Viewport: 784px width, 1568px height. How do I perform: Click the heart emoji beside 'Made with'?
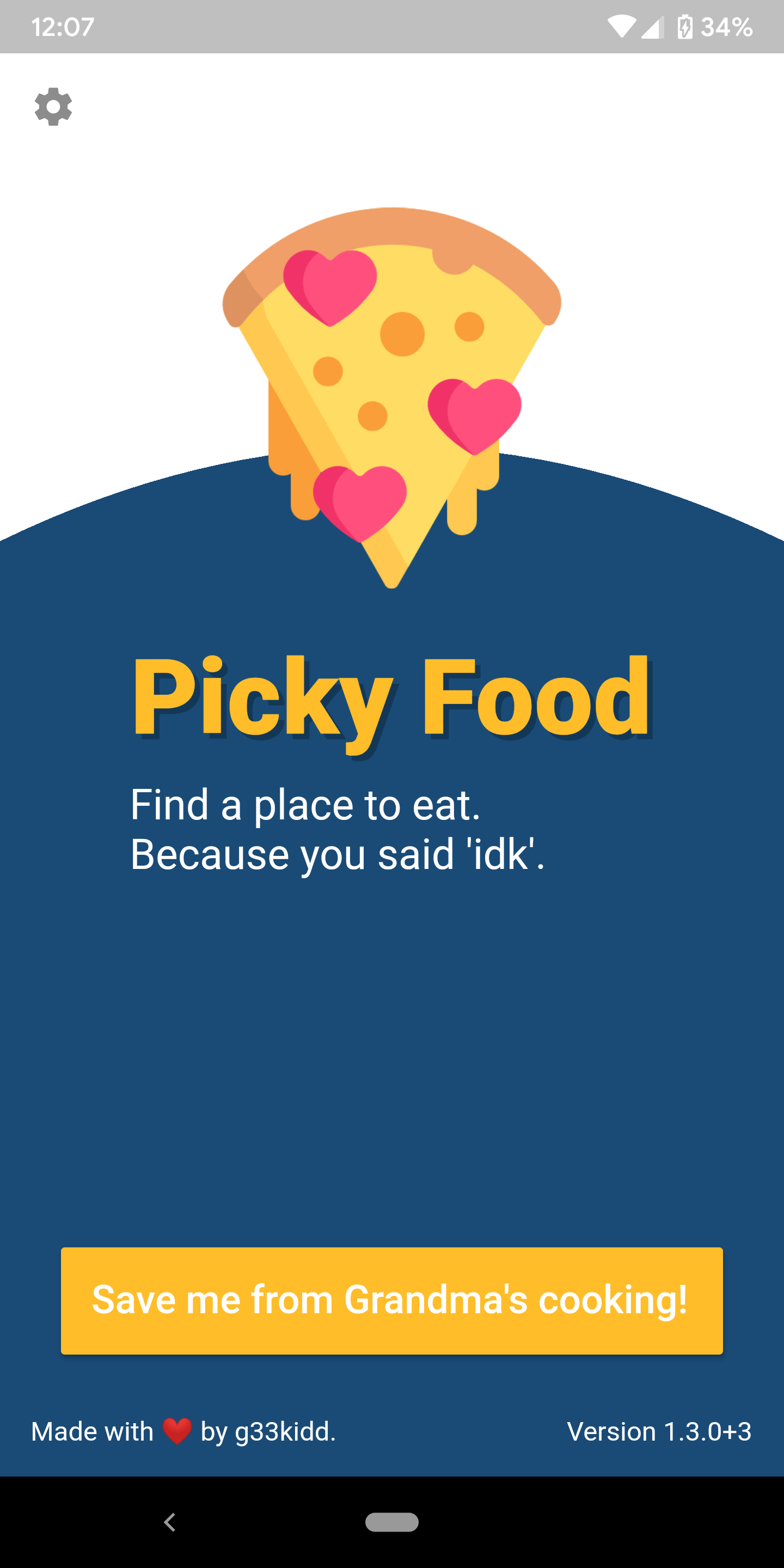tap(176, 1431)
